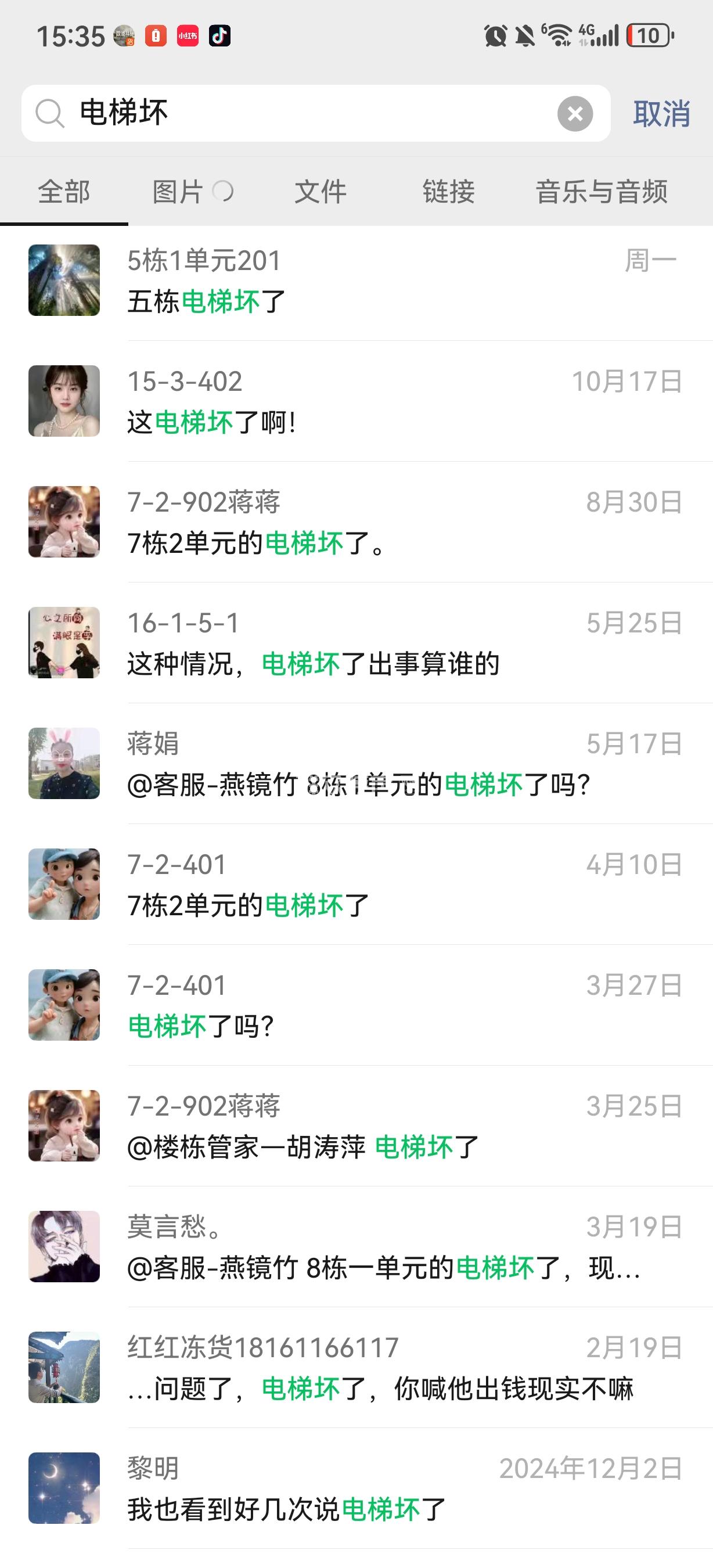Cancel the search with 取消
The image size is (713, 1568).
(661, 114)
